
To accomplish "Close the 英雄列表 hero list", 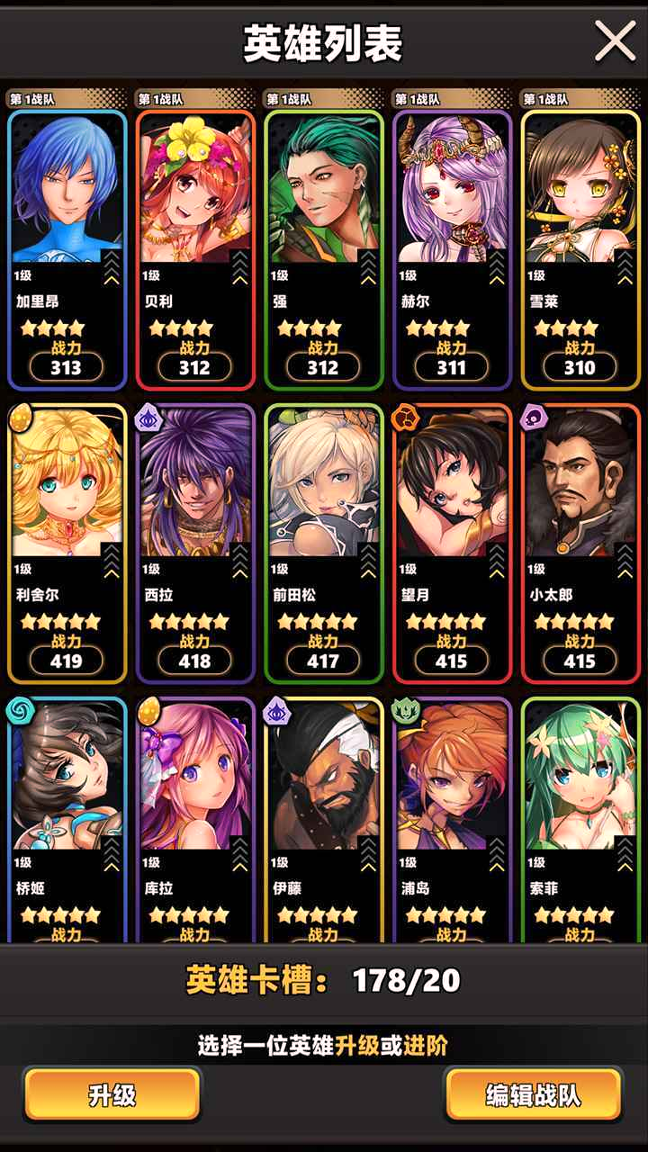I will coord(614,41).
